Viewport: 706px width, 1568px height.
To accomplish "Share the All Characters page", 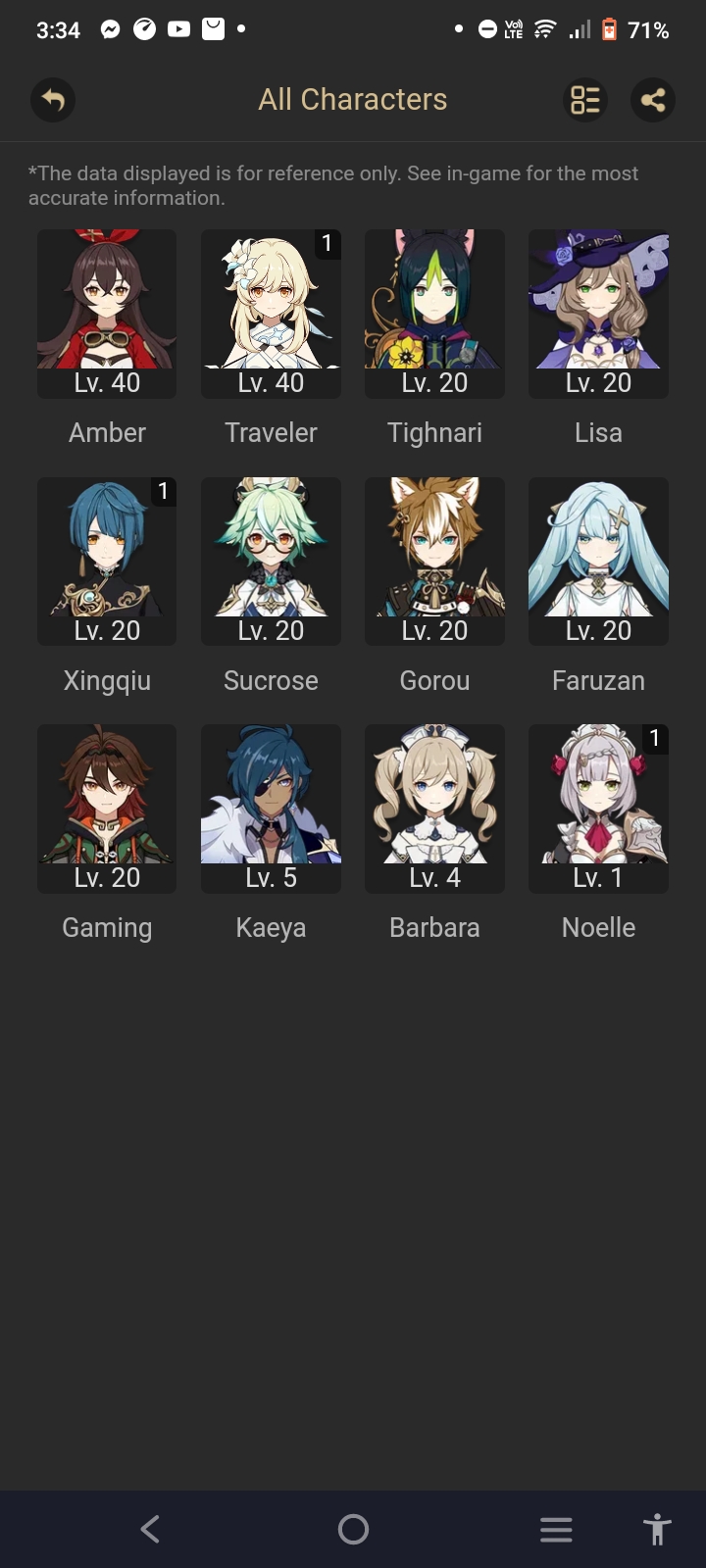I will 653,100.
